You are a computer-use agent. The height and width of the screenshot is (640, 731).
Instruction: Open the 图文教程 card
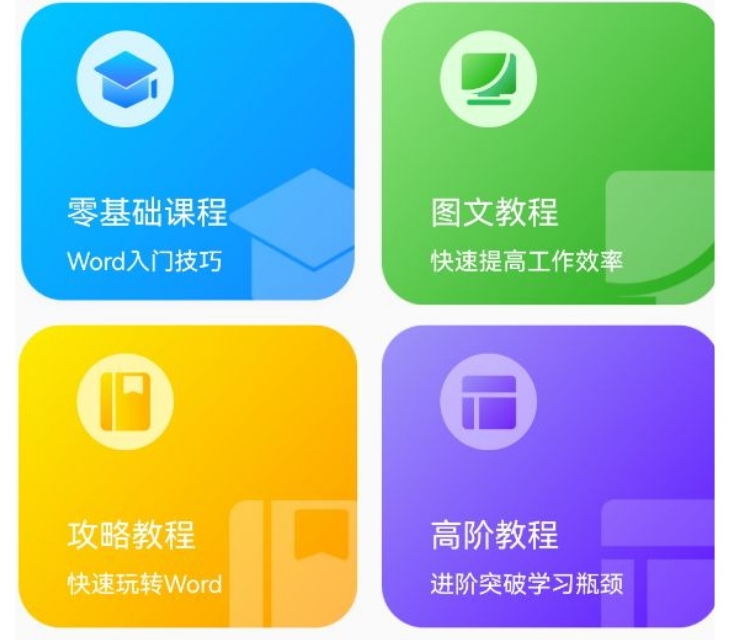coord(548,155)
